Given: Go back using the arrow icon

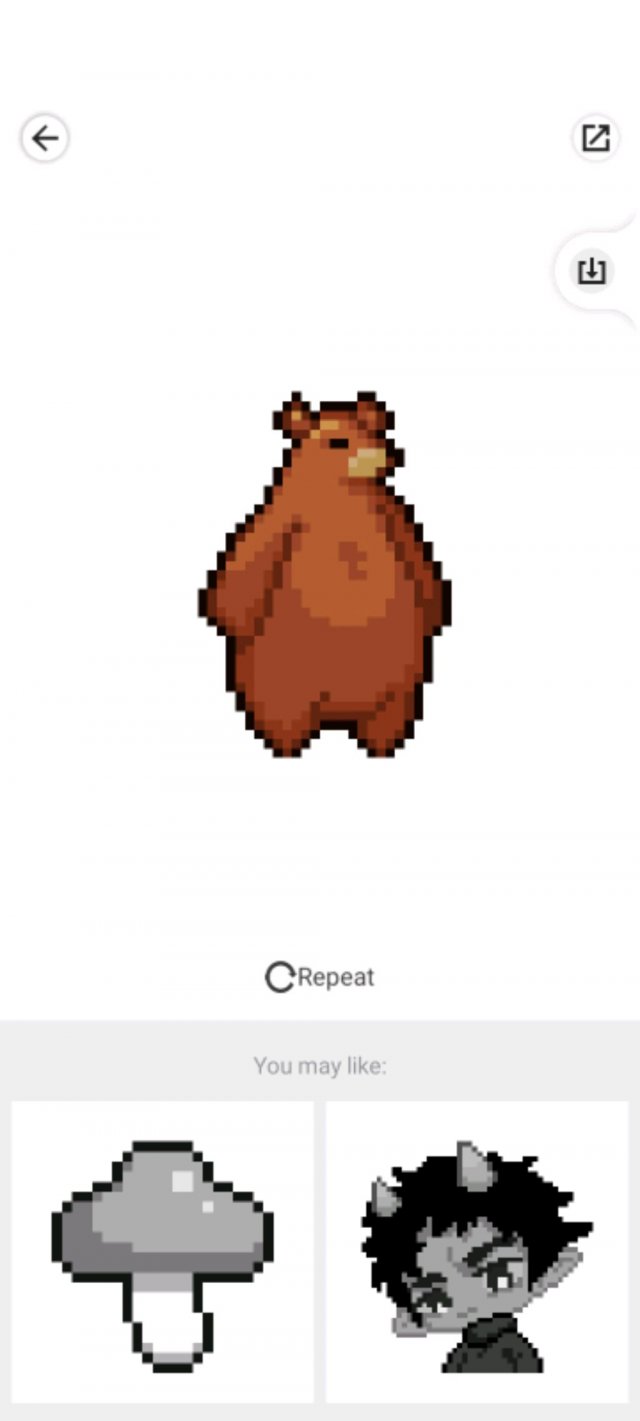Looking at the screenshot, I should (45, 138).
